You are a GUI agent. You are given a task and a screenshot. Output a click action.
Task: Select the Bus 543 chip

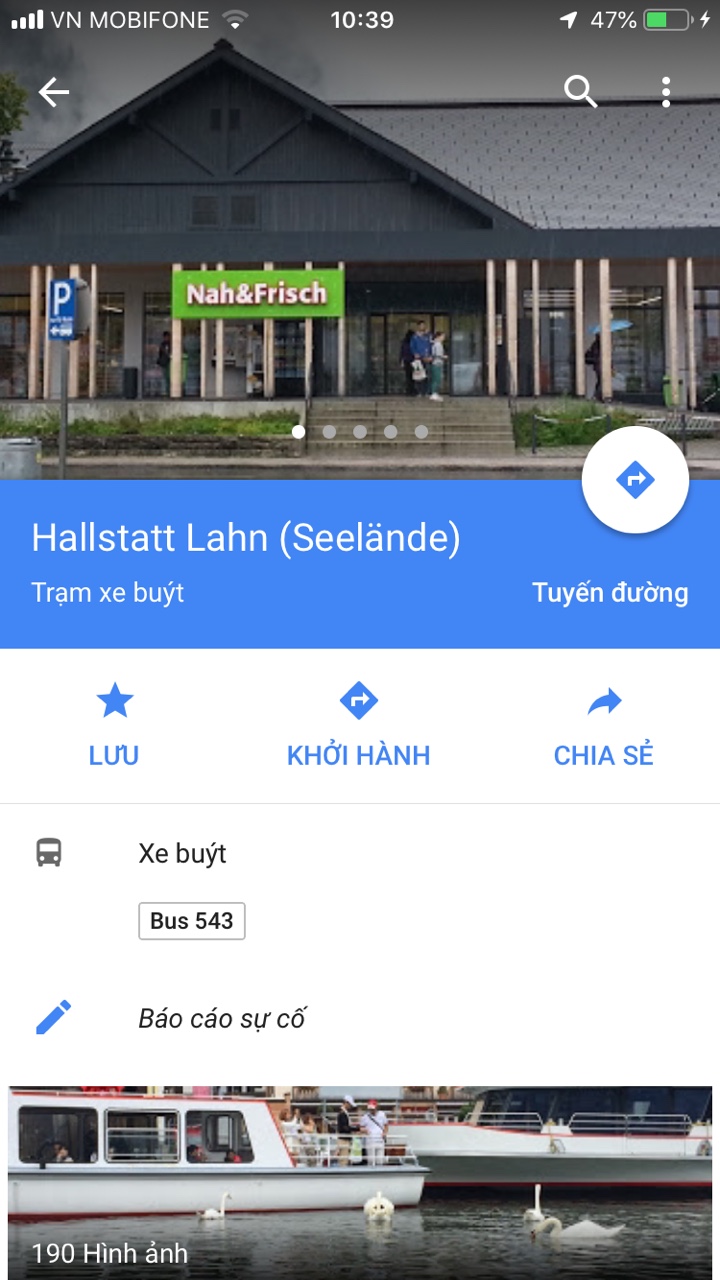[x=192, y=921]
